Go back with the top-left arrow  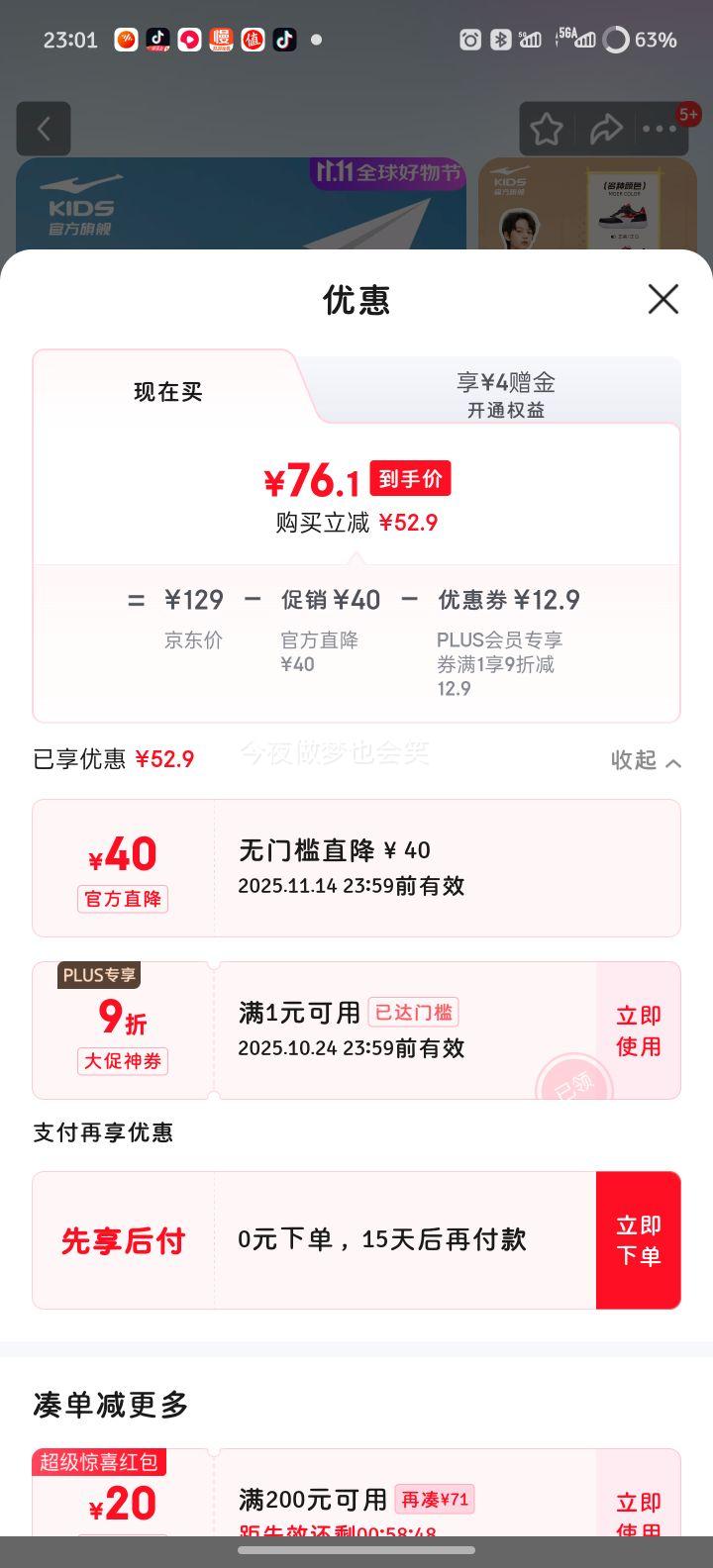[44, 129]
